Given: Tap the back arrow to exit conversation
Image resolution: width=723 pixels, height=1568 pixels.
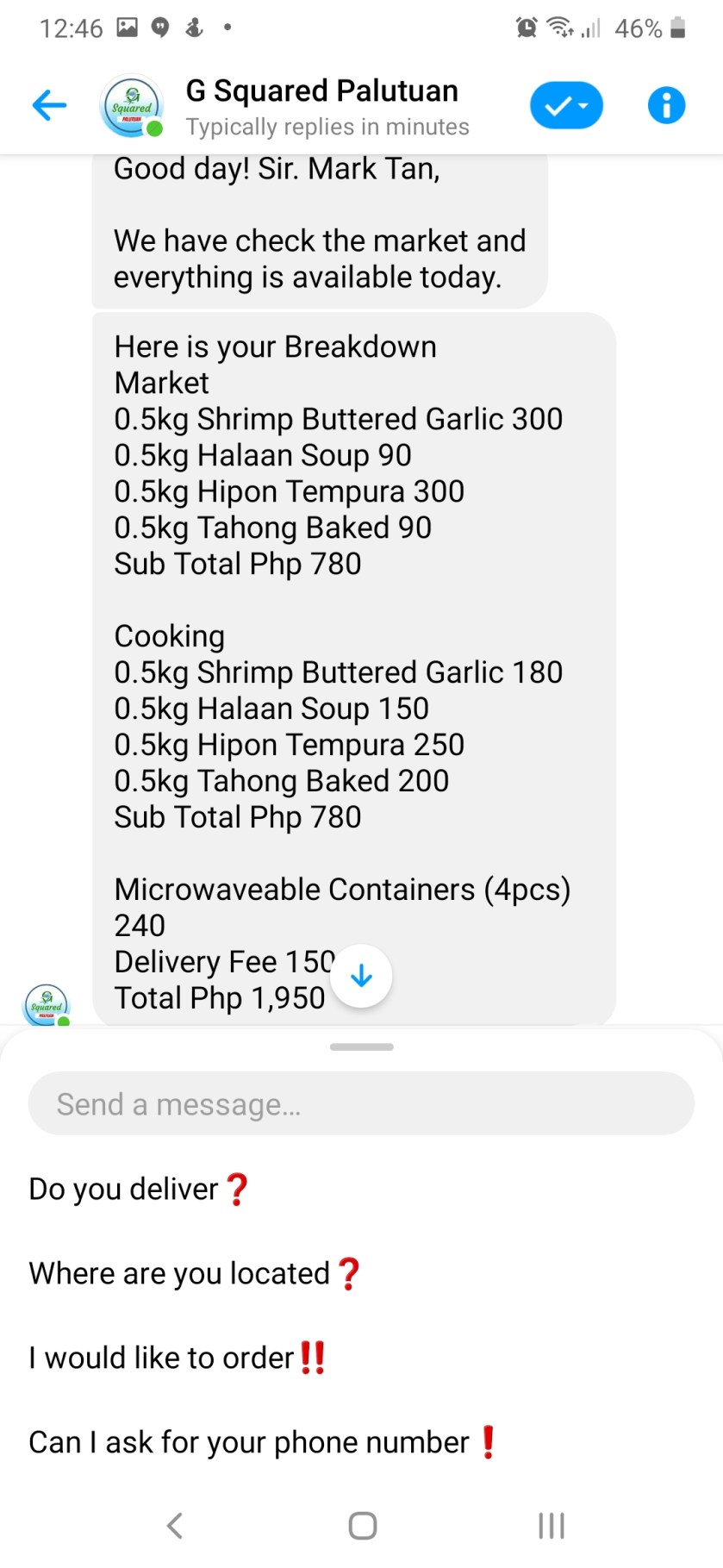Looking at the screenshot, I should pyautogui.click(x=49, y=104).
